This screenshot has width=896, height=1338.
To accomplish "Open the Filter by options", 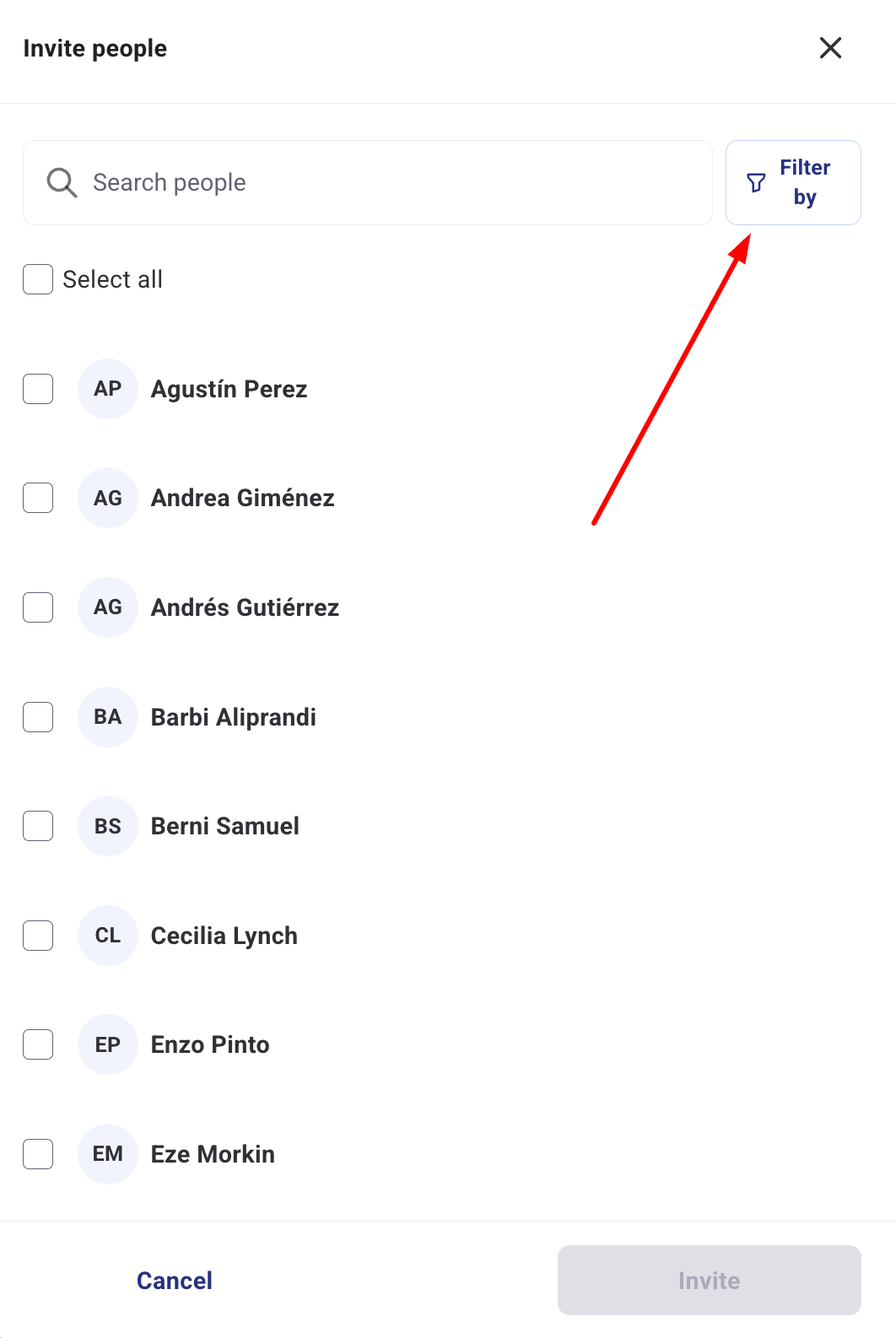I will coord(792,182).
